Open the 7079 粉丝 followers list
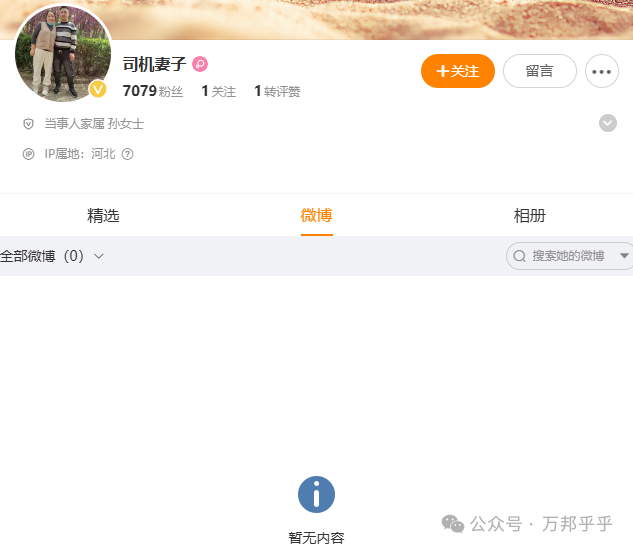Screen dimensions: 633x549 tap(152, 91)
